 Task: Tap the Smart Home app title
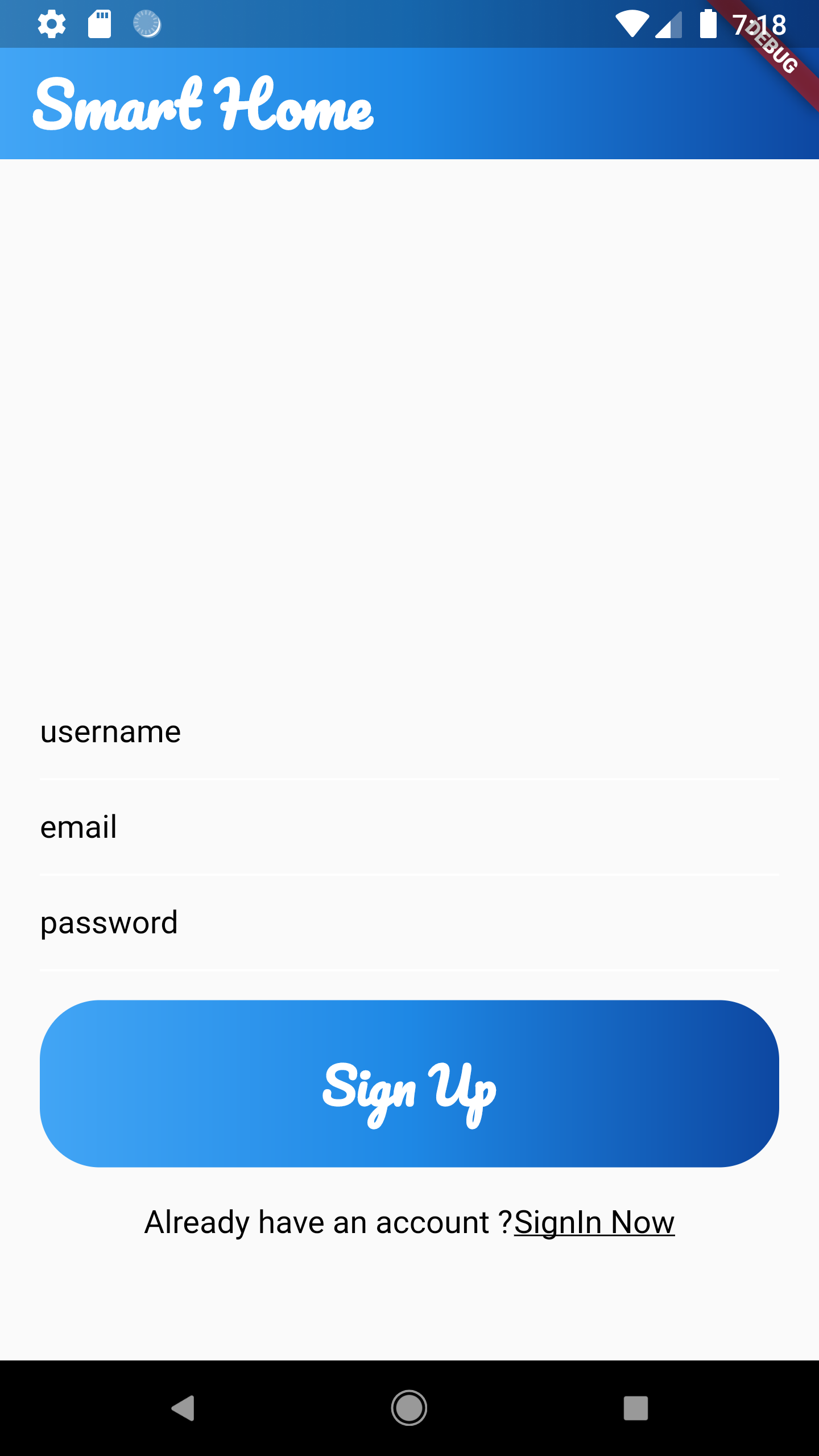tap(202, 105)
